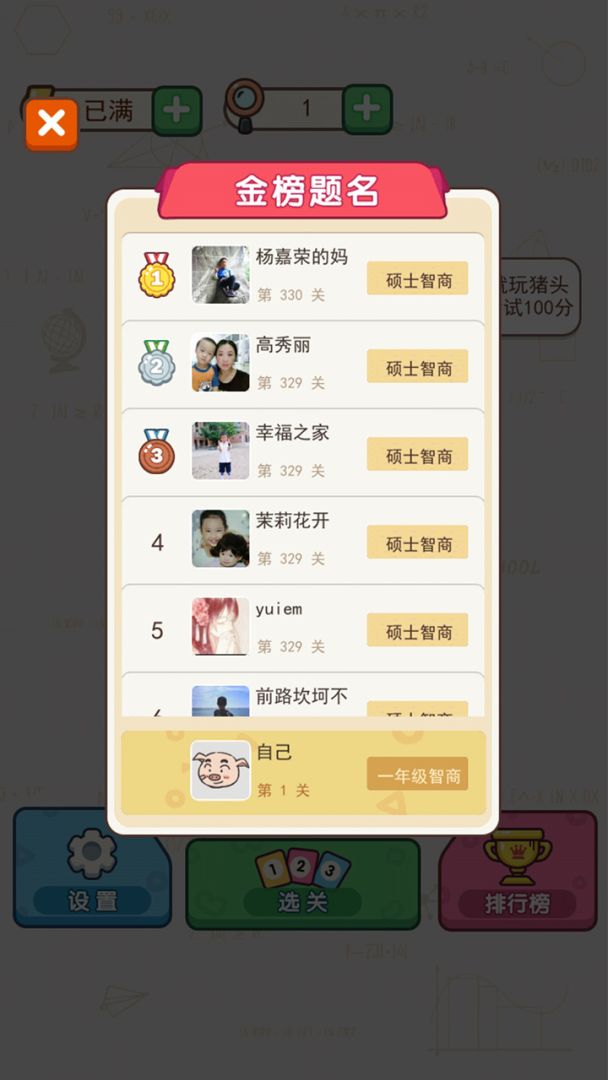Close the 金榜题名 leaderboard popup
The height and width of the screenshot is (1080, 608).
tap(51, 125)
